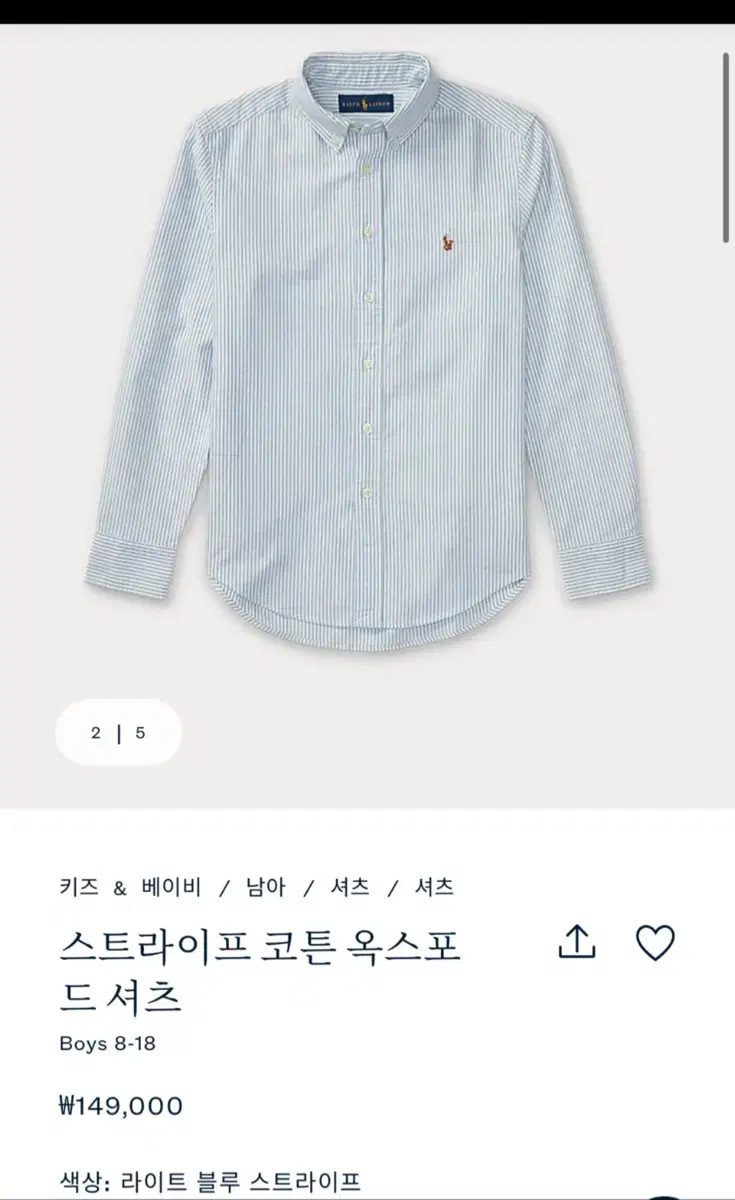Add the shirt to wishlist with the heart
Screen dimensions: 735x1200
coord(656,942)
